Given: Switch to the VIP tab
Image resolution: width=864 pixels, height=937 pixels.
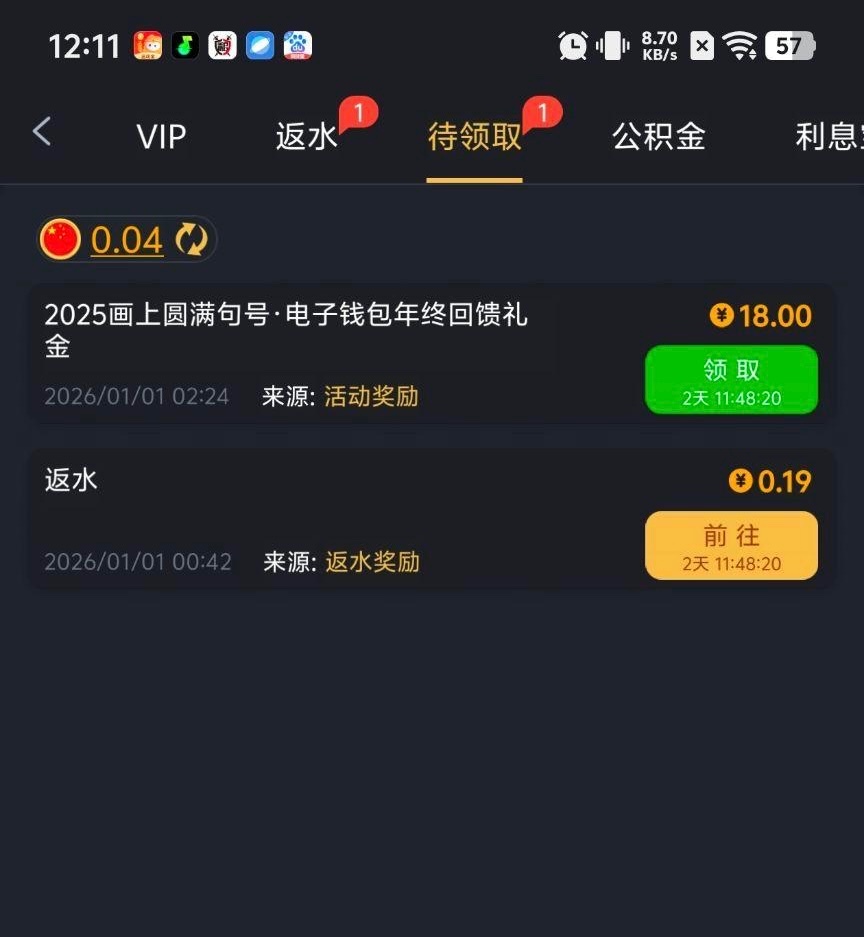Looking at the screenshot, I should (161, 137).
